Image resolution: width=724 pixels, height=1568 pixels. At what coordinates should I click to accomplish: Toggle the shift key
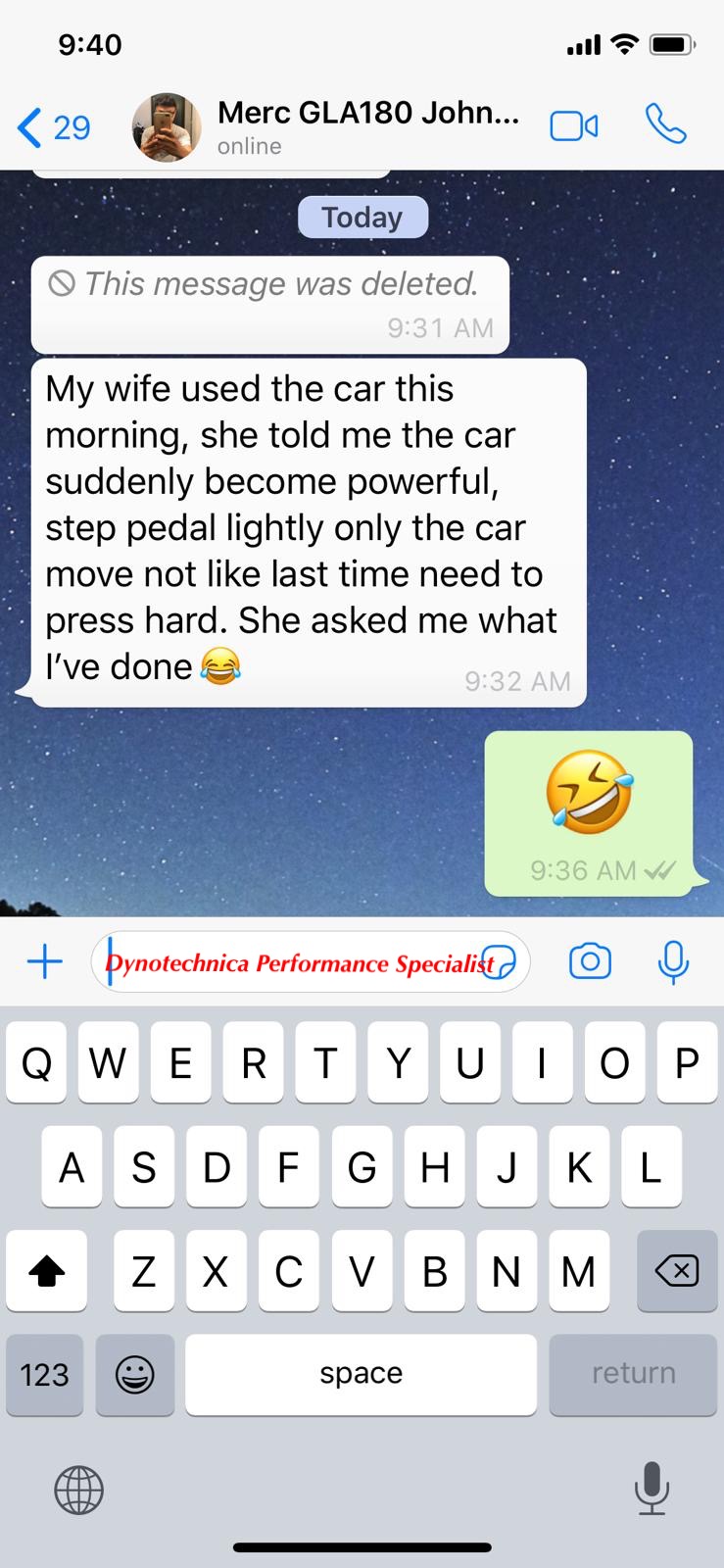pos(46,1271)
